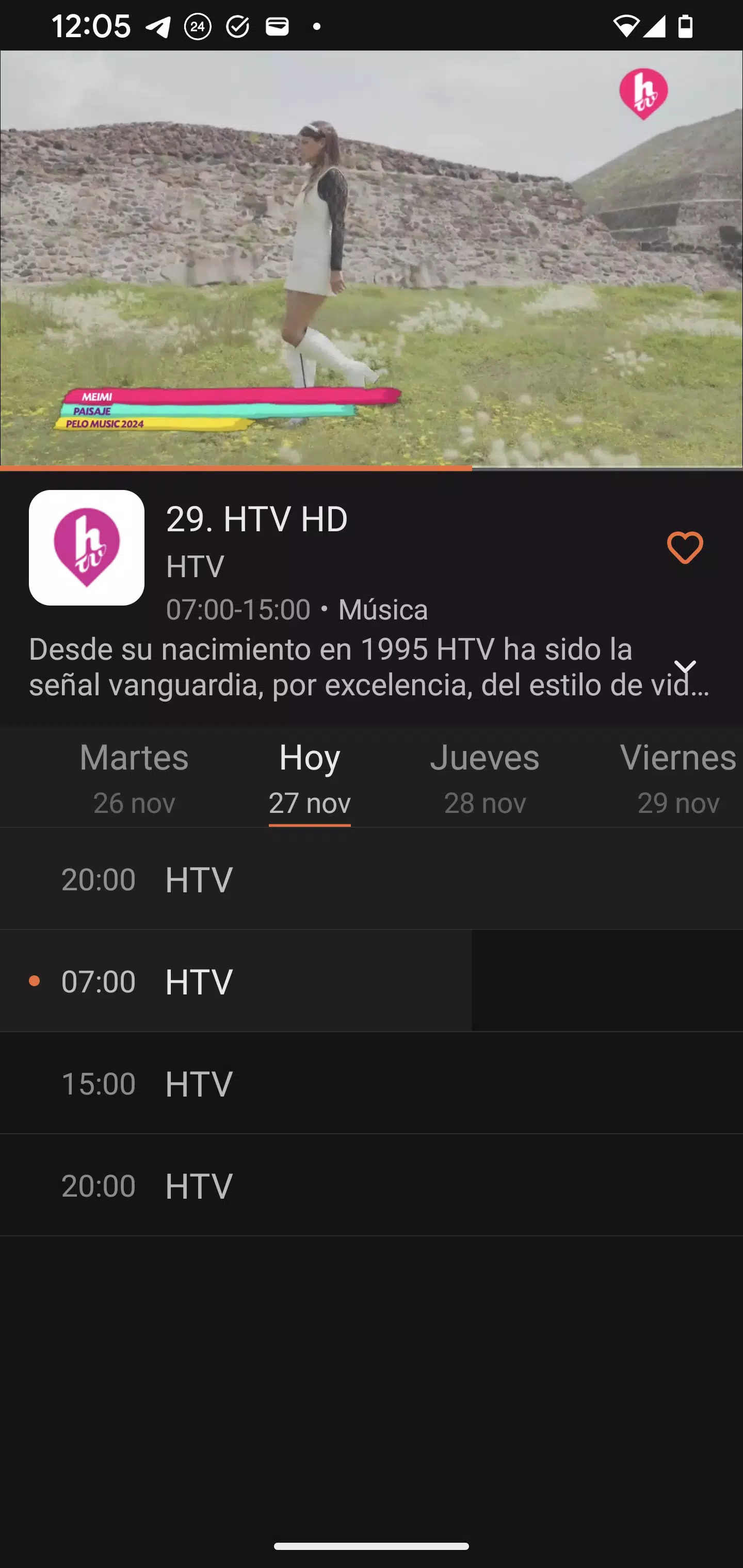Tap the video player to show controls

[372, 259]
